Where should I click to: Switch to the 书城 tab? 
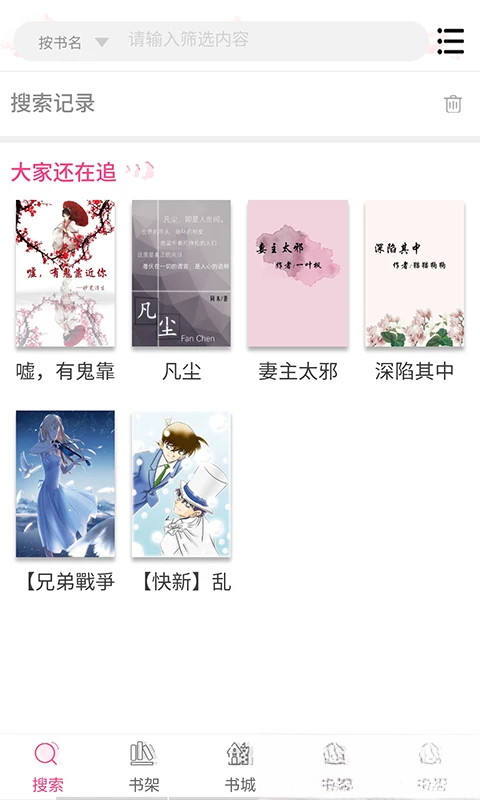click(x=240, y=767)
